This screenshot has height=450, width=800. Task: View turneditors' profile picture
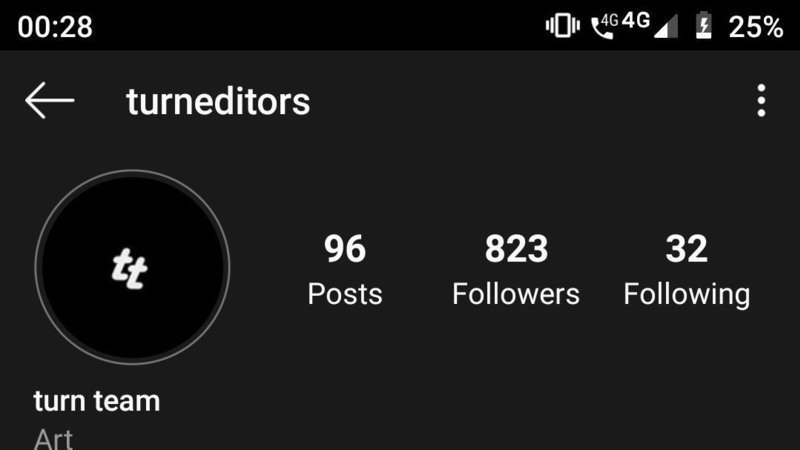(x=132, y=267)
